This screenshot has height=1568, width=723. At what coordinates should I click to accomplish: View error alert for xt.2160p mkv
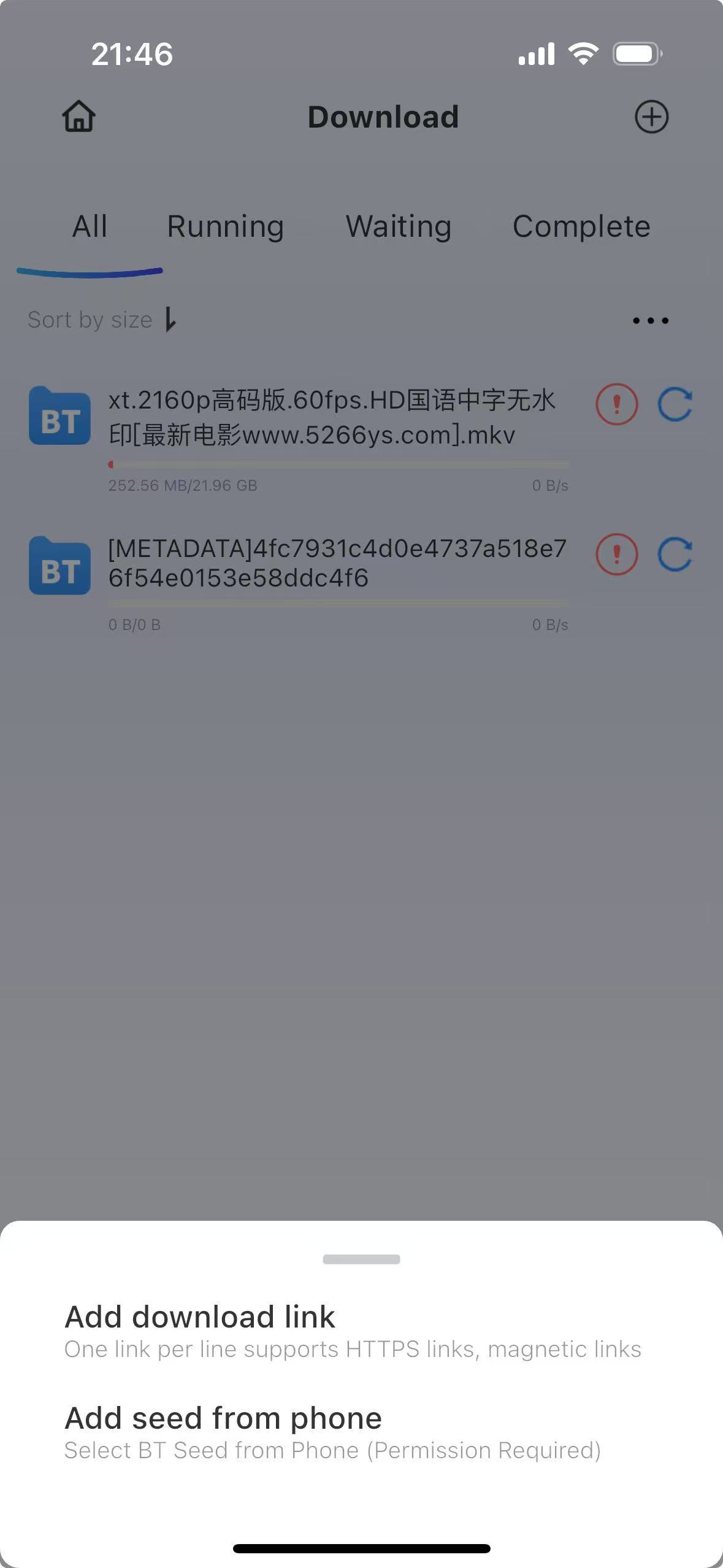[616, 405]
